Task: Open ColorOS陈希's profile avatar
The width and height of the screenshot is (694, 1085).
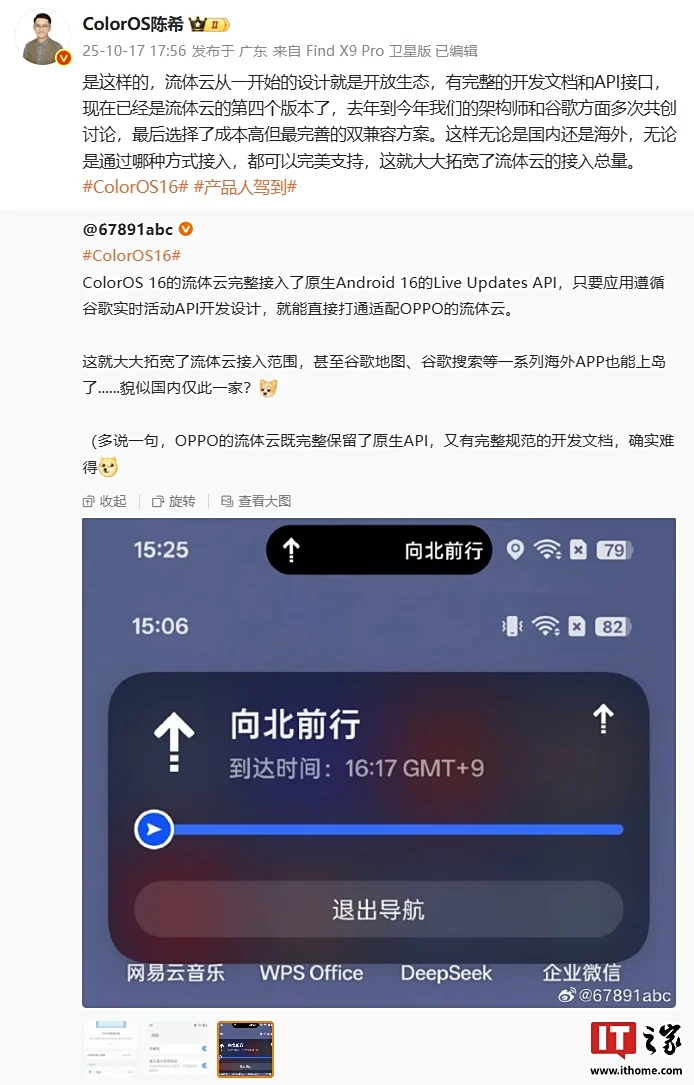Action: (x=43, y=38)
